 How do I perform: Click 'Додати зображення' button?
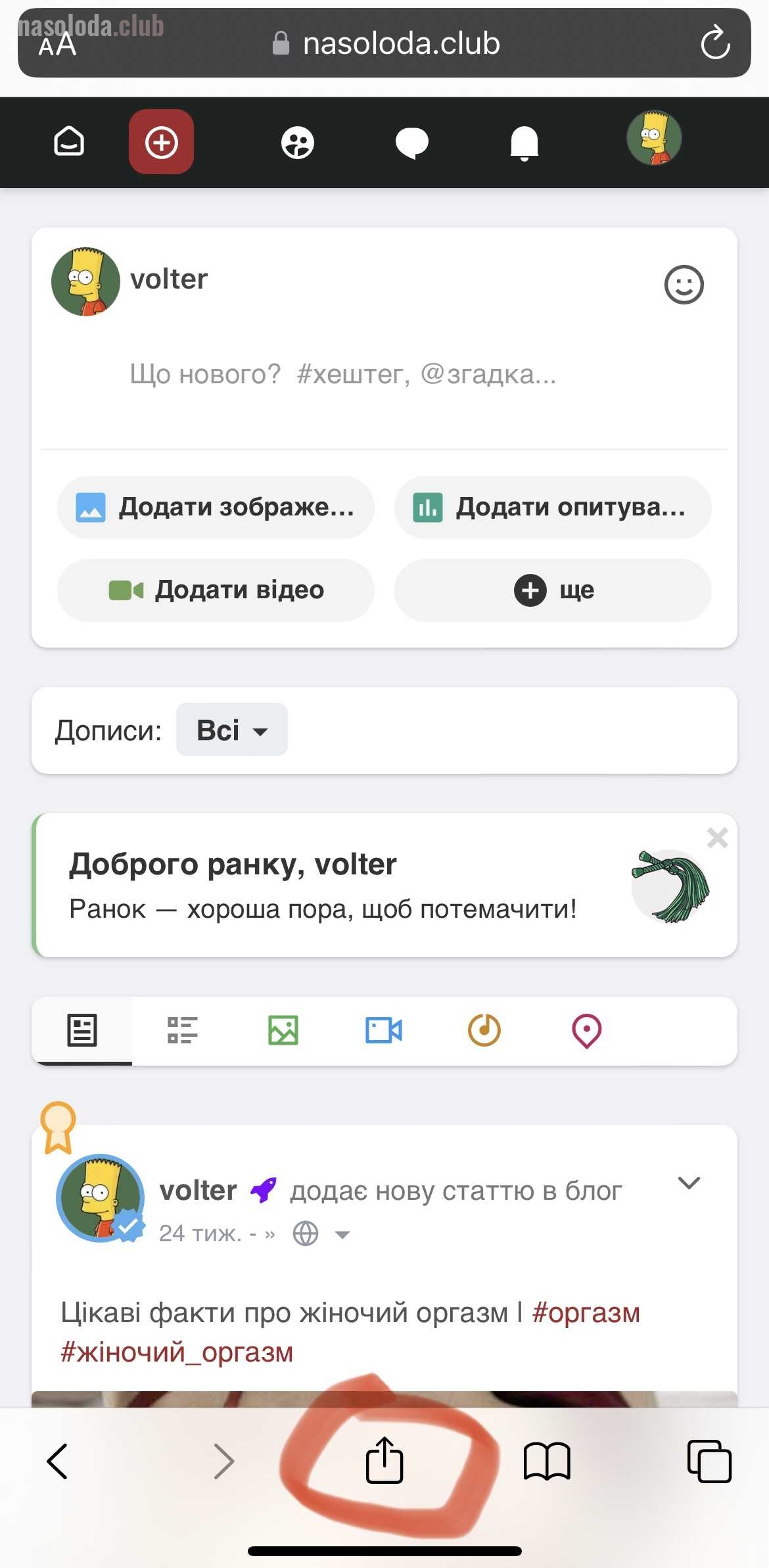(216, 507)
